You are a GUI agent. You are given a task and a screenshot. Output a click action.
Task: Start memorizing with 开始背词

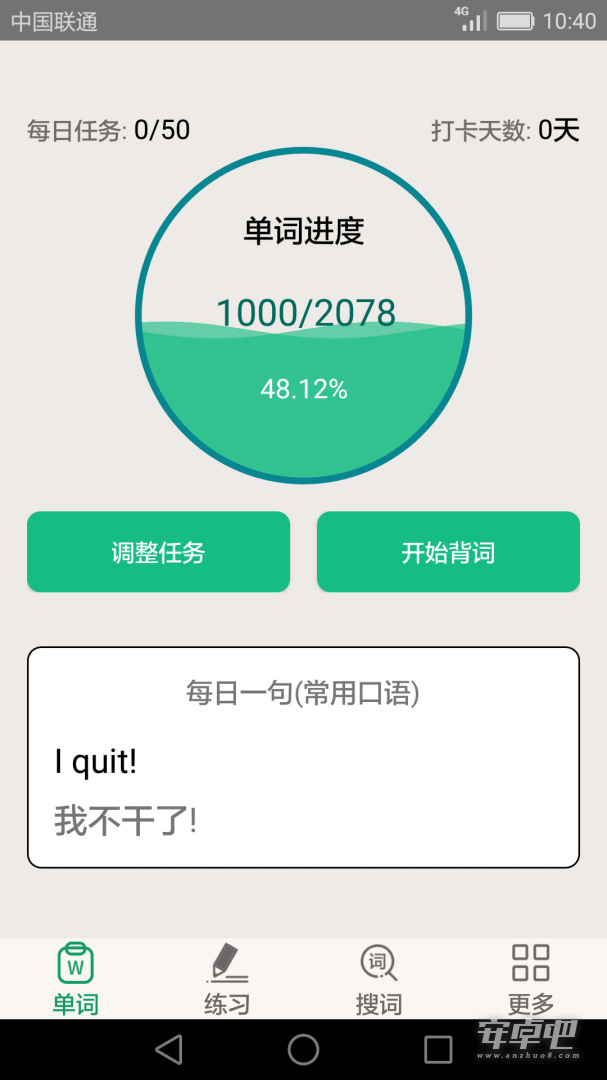click(x=449, y=552)
